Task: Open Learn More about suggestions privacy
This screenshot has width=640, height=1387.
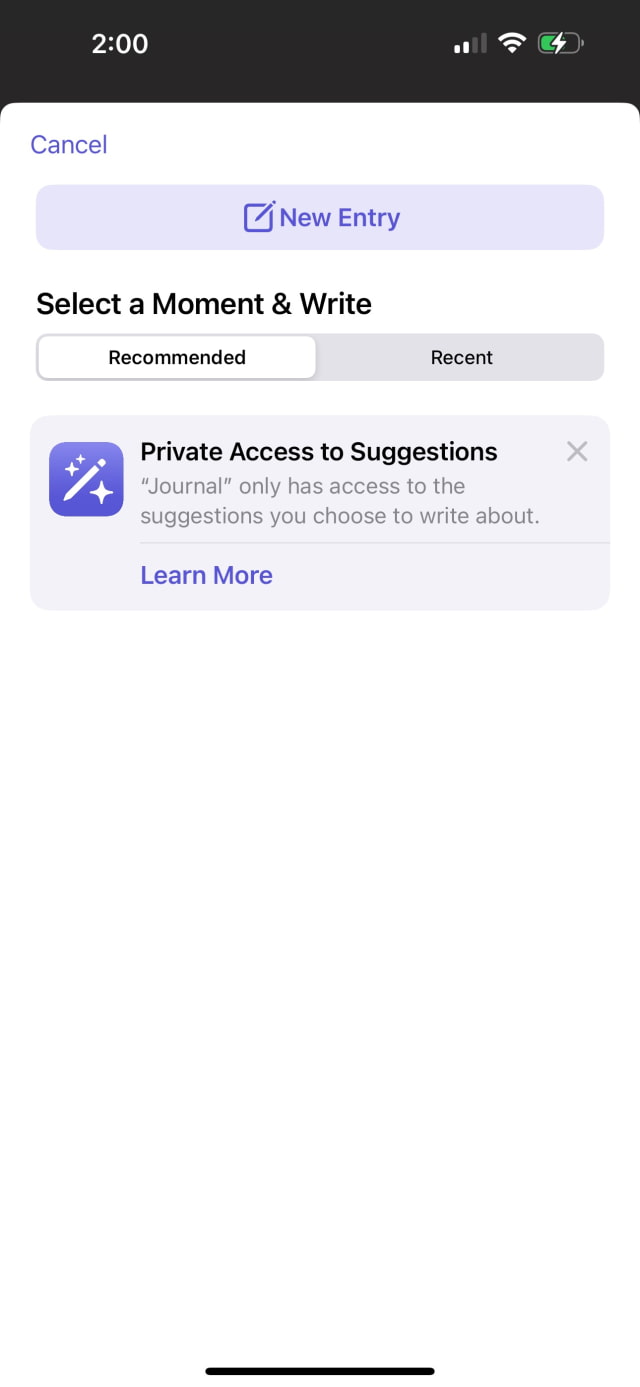Action: (206, 575)
